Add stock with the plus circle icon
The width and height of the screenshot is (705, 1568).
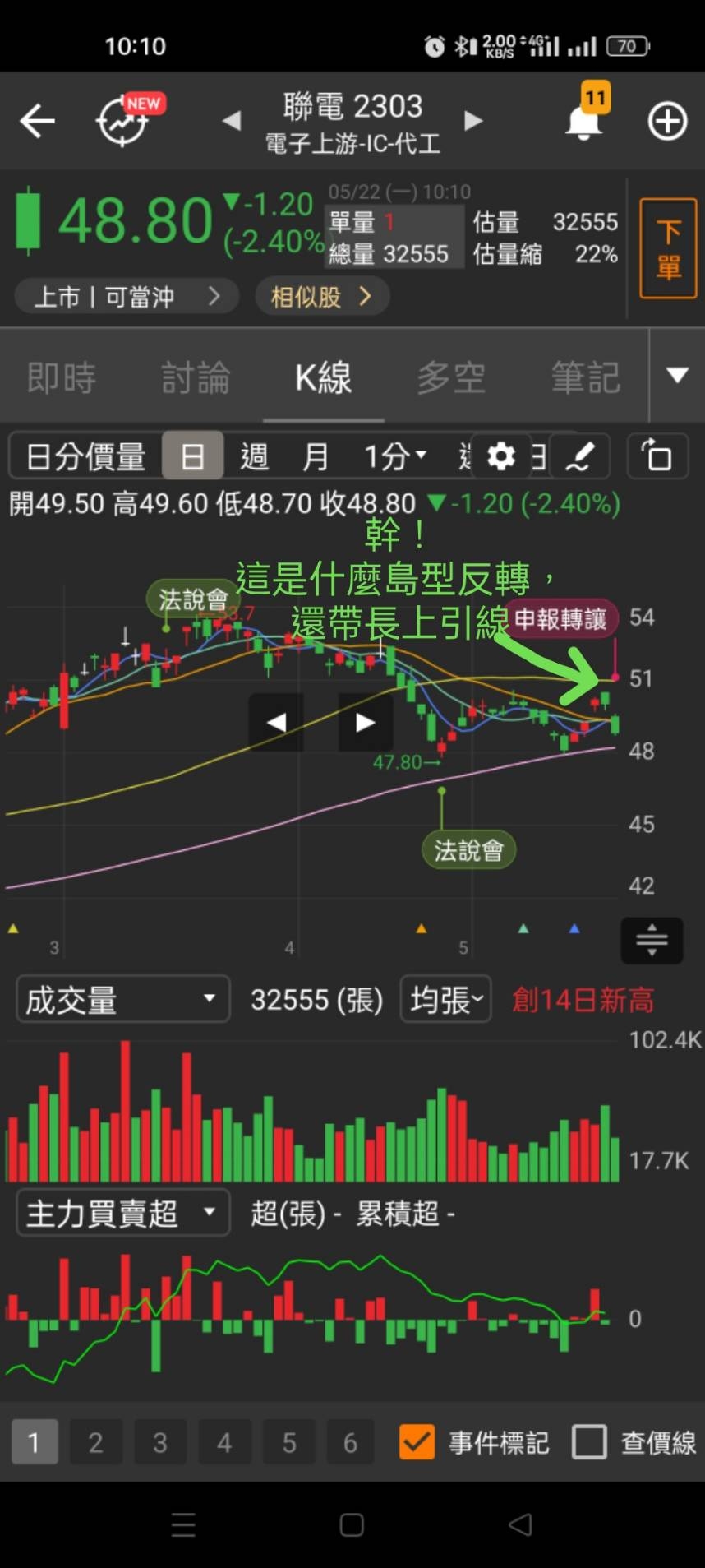click(666, 122)
